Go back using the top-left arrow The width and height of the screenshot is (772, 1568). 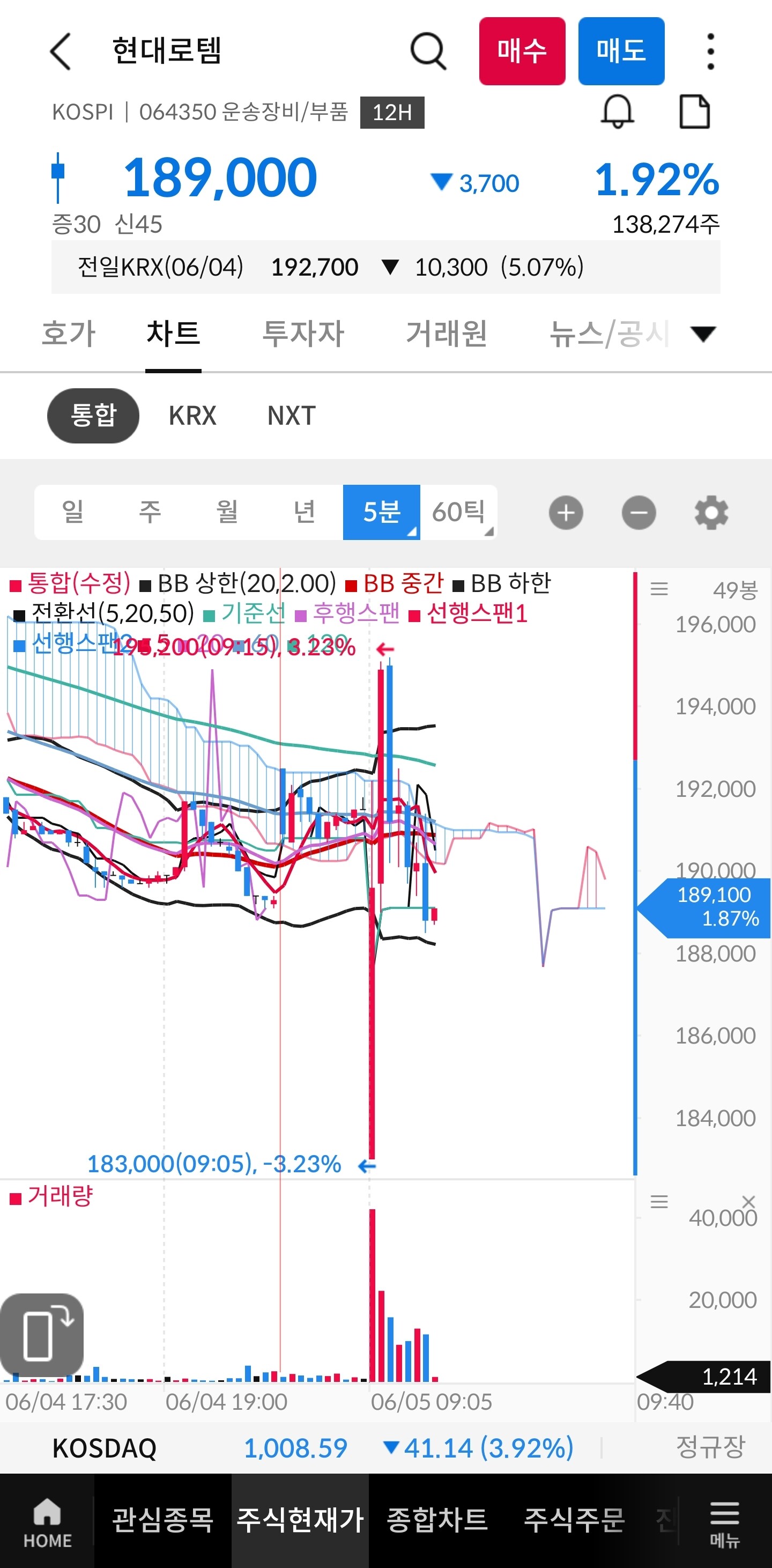(x=60, y=51)
